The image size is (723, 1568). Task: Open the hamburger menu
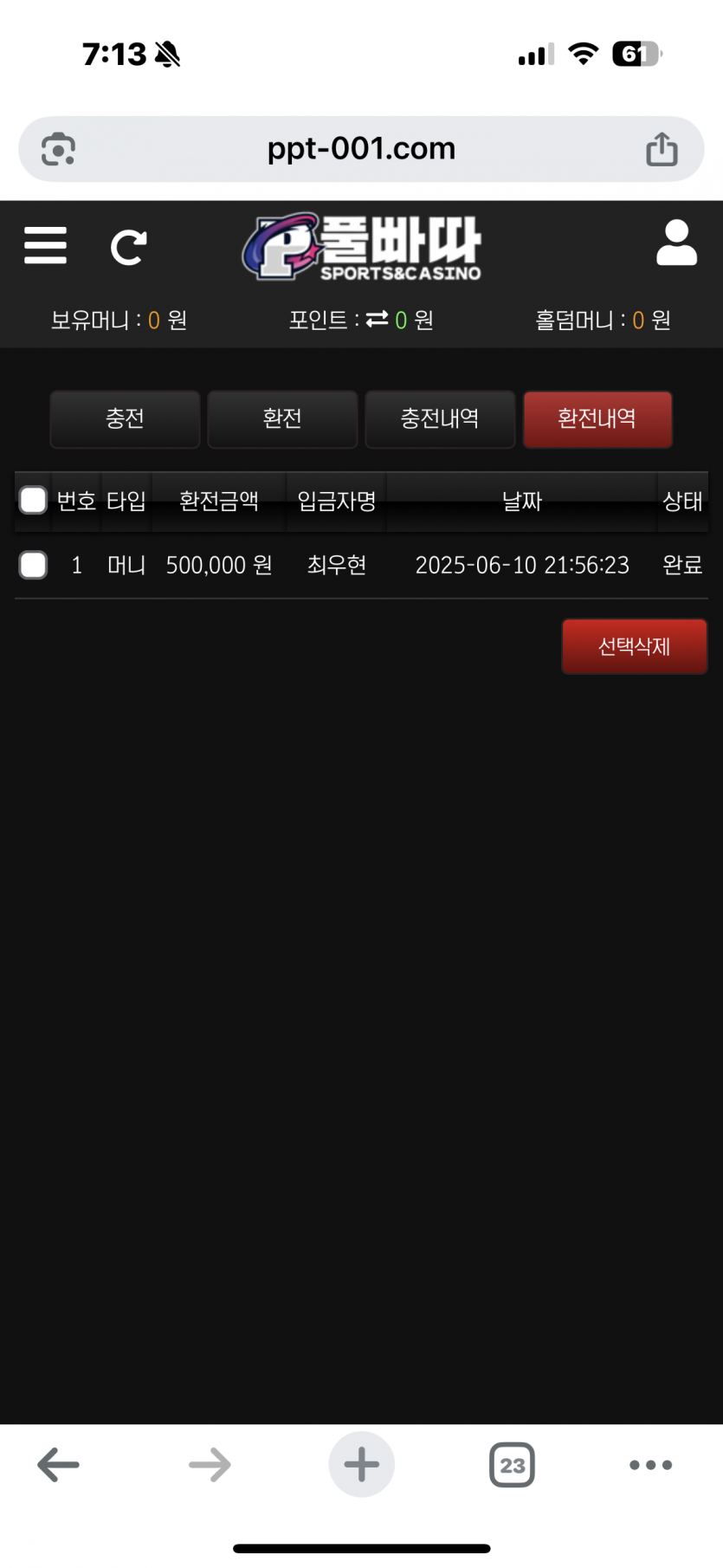[45, 245]
